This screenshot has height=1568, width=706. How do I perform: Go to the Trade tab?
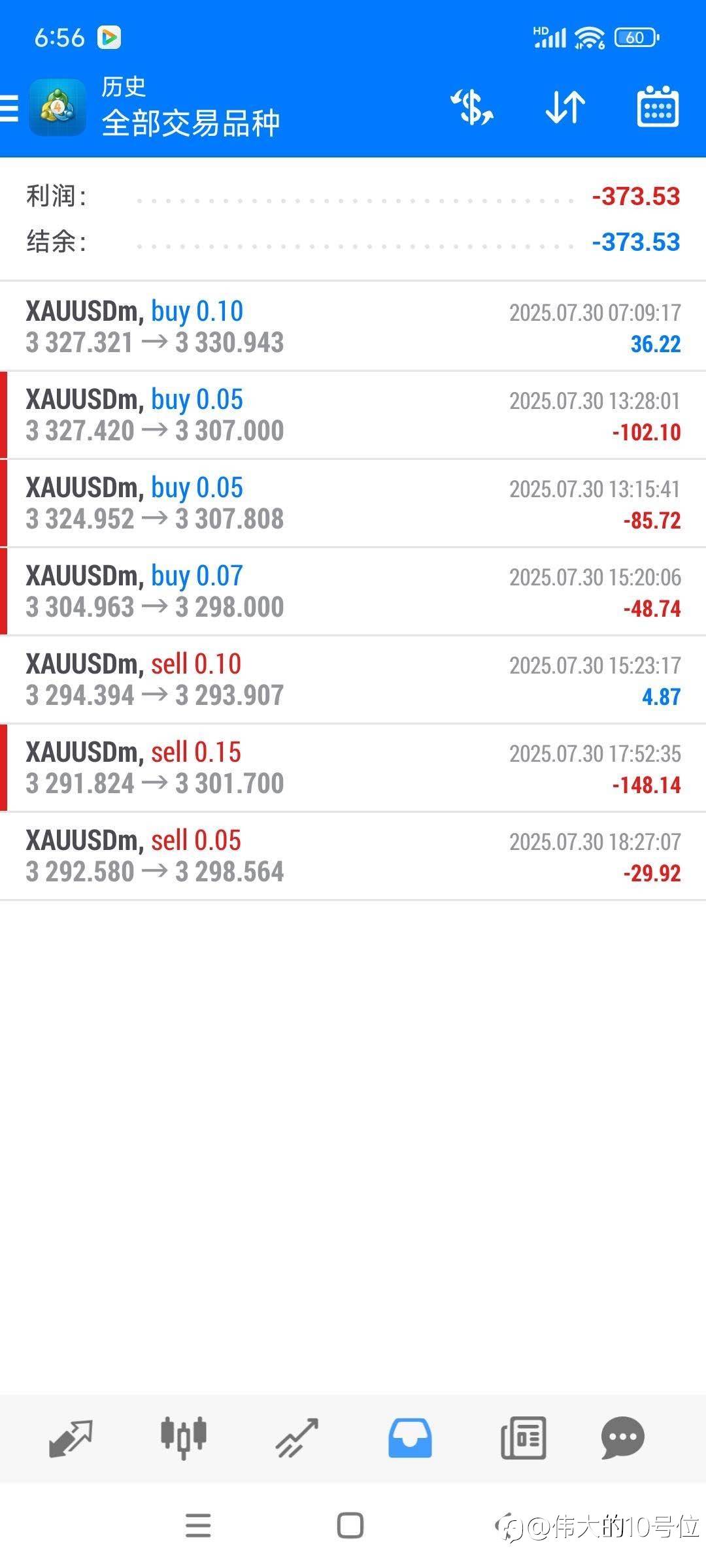(x=297, y=1438)
